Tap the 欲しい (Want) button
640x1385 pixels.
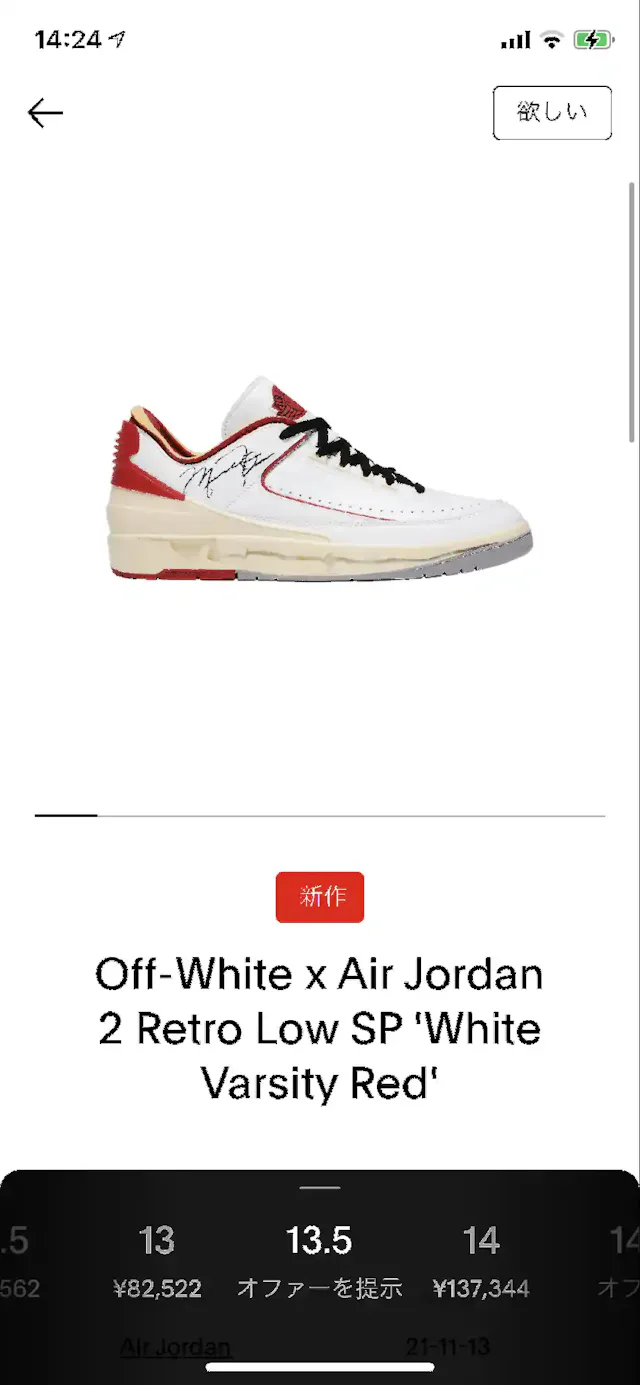click(x=552, y=113)
